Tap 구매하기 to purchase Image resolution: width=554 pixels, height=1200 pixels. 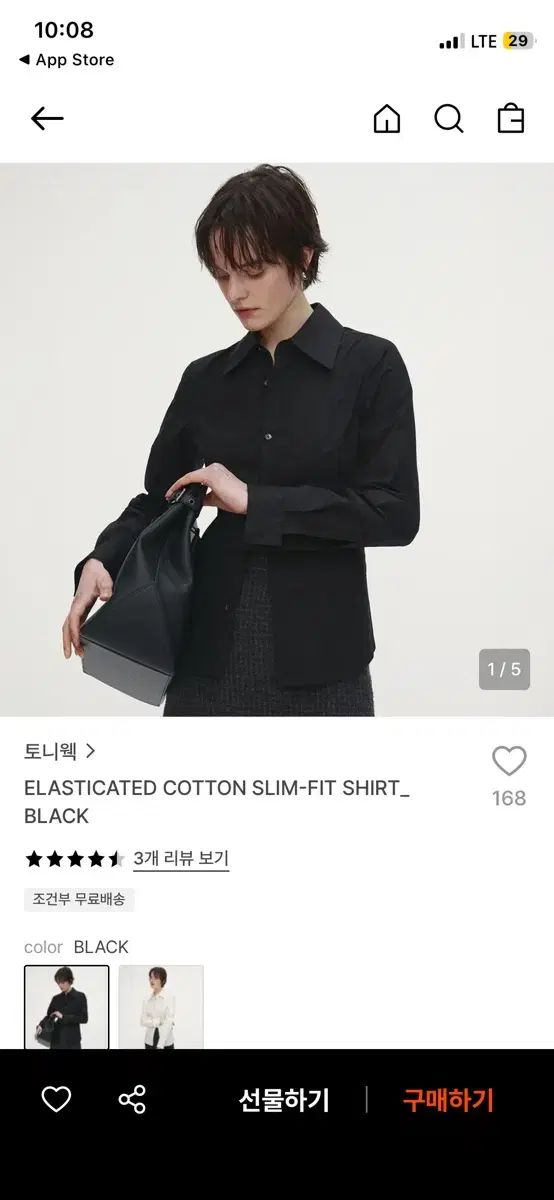point(448,1100)
